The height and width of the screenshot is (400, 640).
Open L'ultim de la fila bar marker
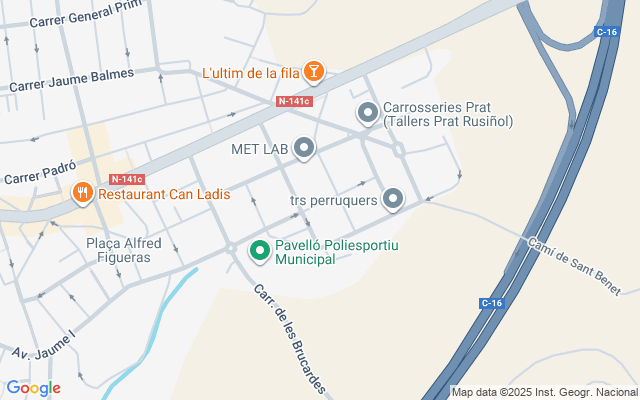coord(314,72)
